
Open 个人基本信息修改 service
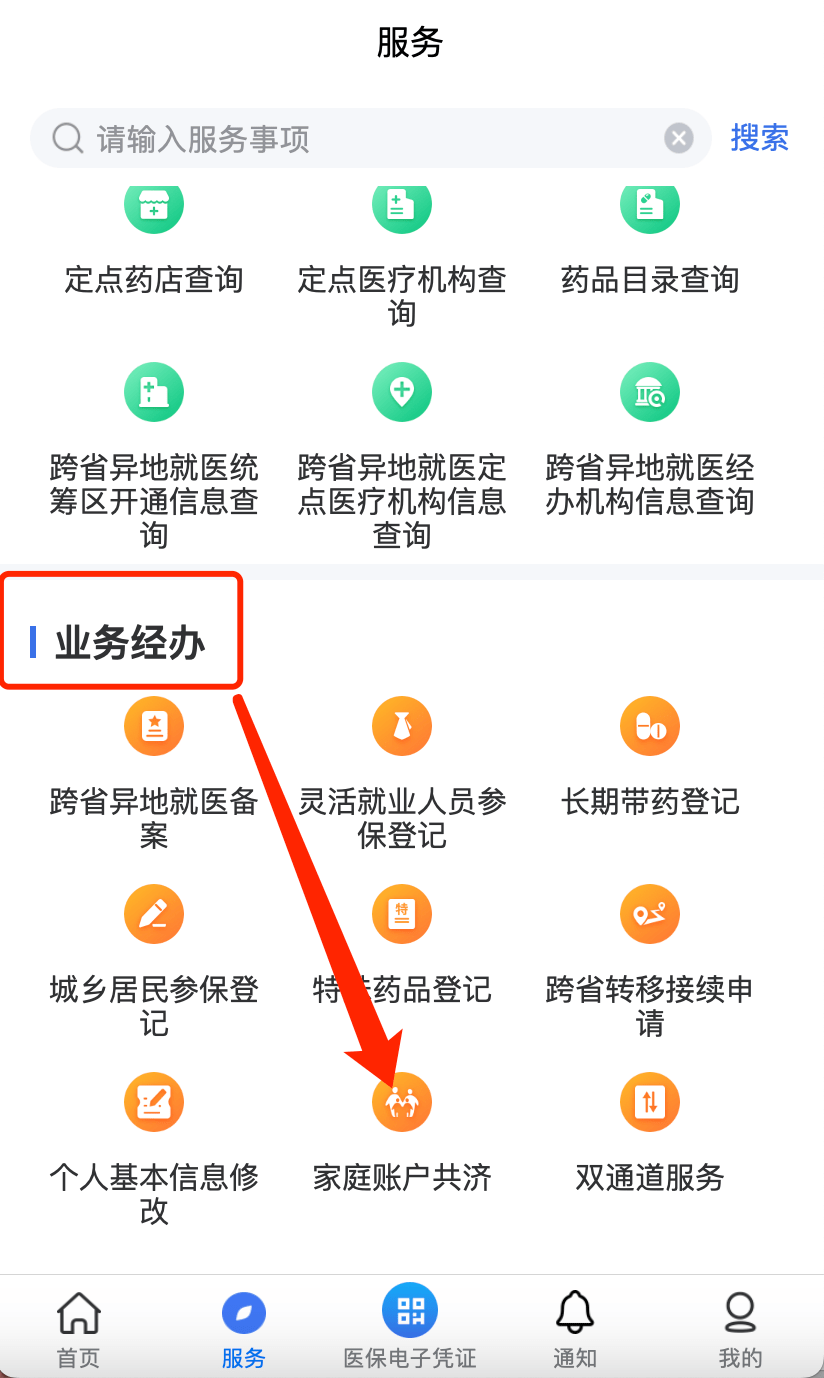pyautogui.click(x=153, y=1101)
